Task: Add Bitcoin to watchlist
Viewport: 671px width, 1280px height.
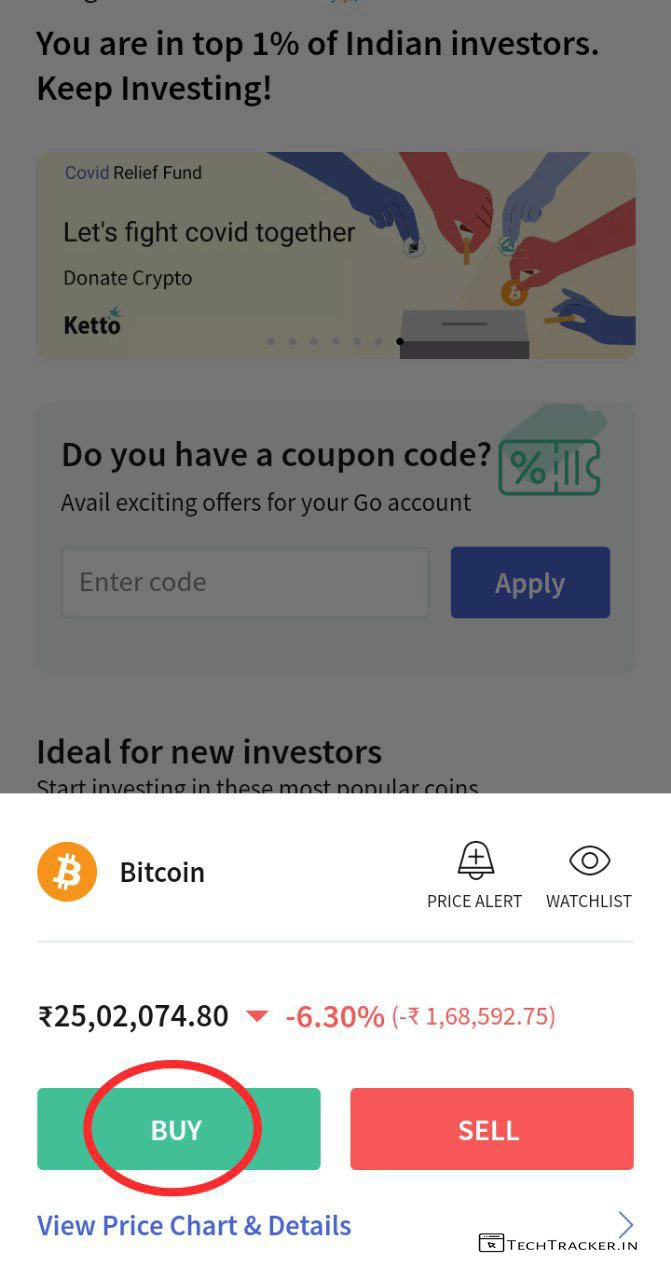Action: pyautogui.click(x=589, y=874)
